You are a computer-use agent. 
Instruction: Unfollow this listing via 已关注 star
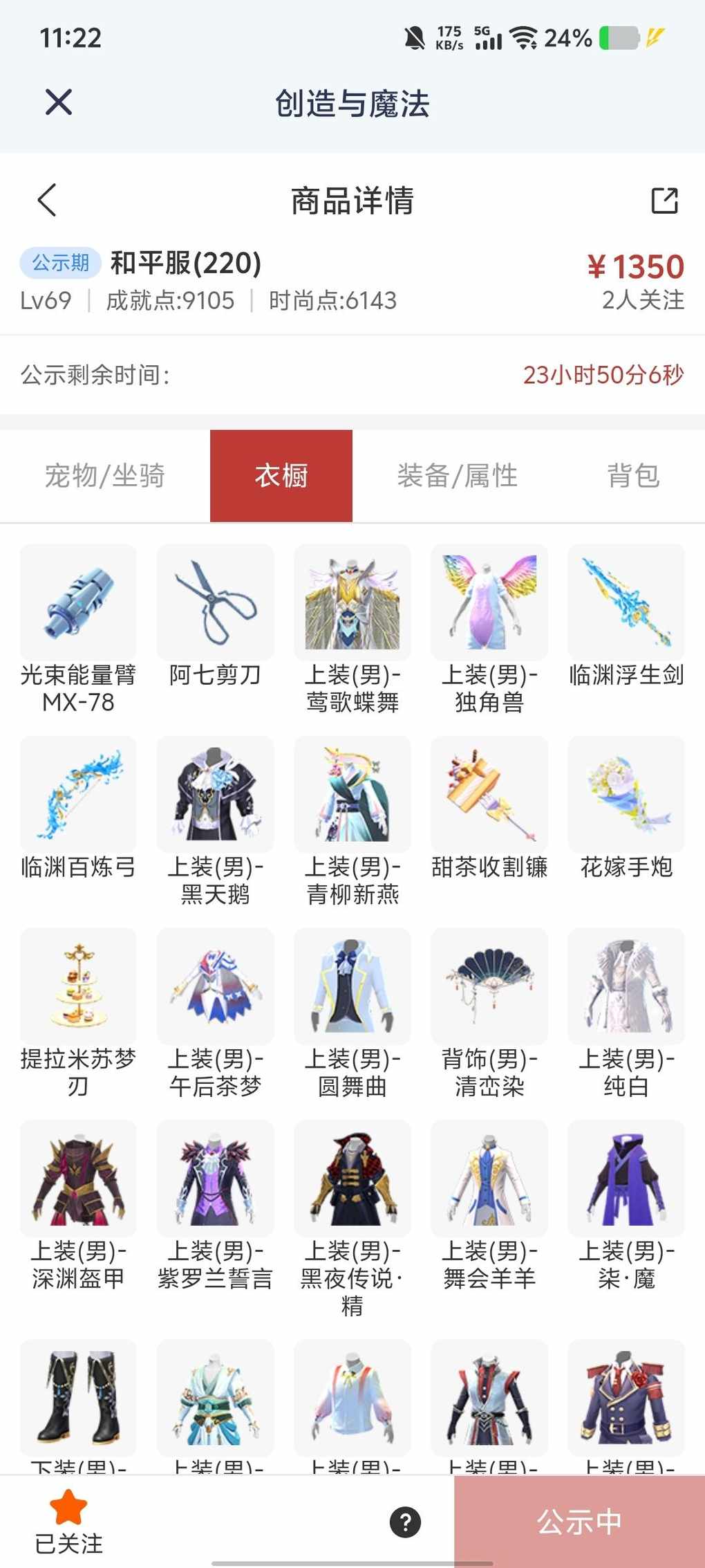click(x=68, y=1522)
